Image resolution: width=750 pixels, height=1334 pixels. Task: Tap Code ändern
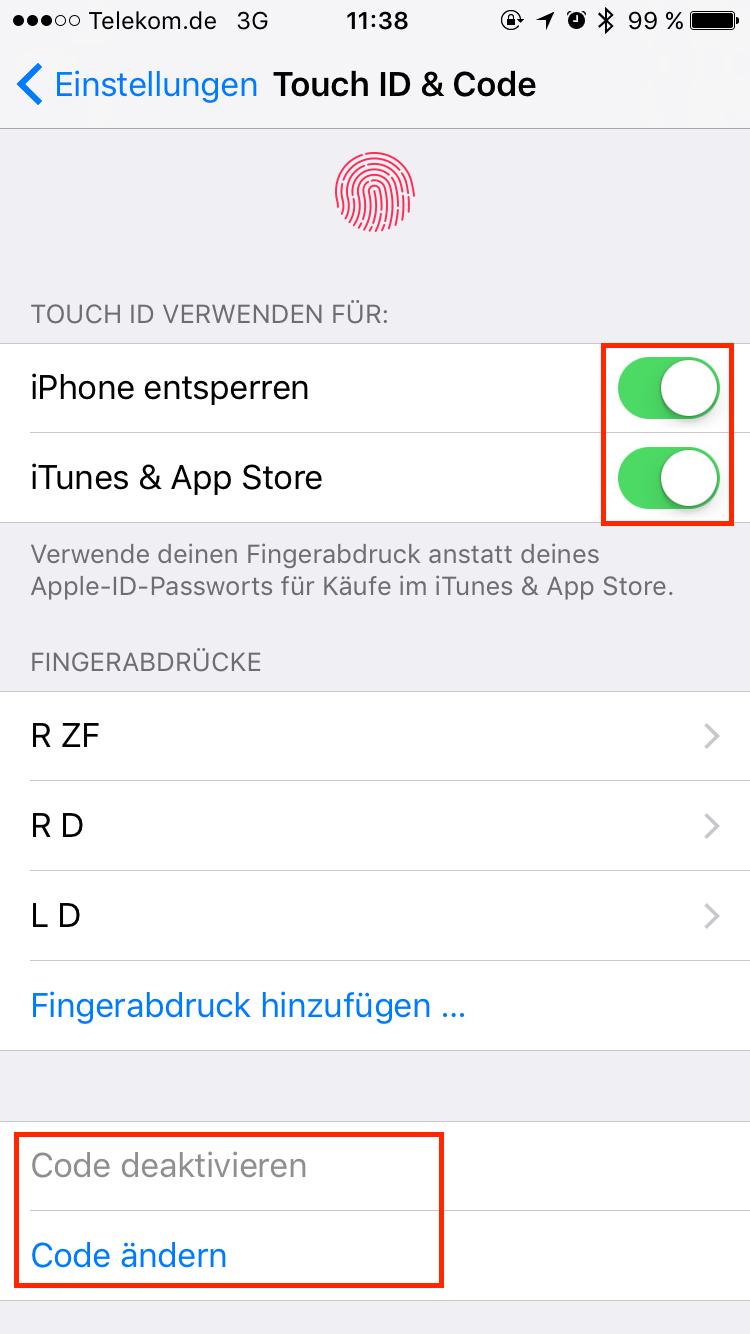coord(129,1255)
